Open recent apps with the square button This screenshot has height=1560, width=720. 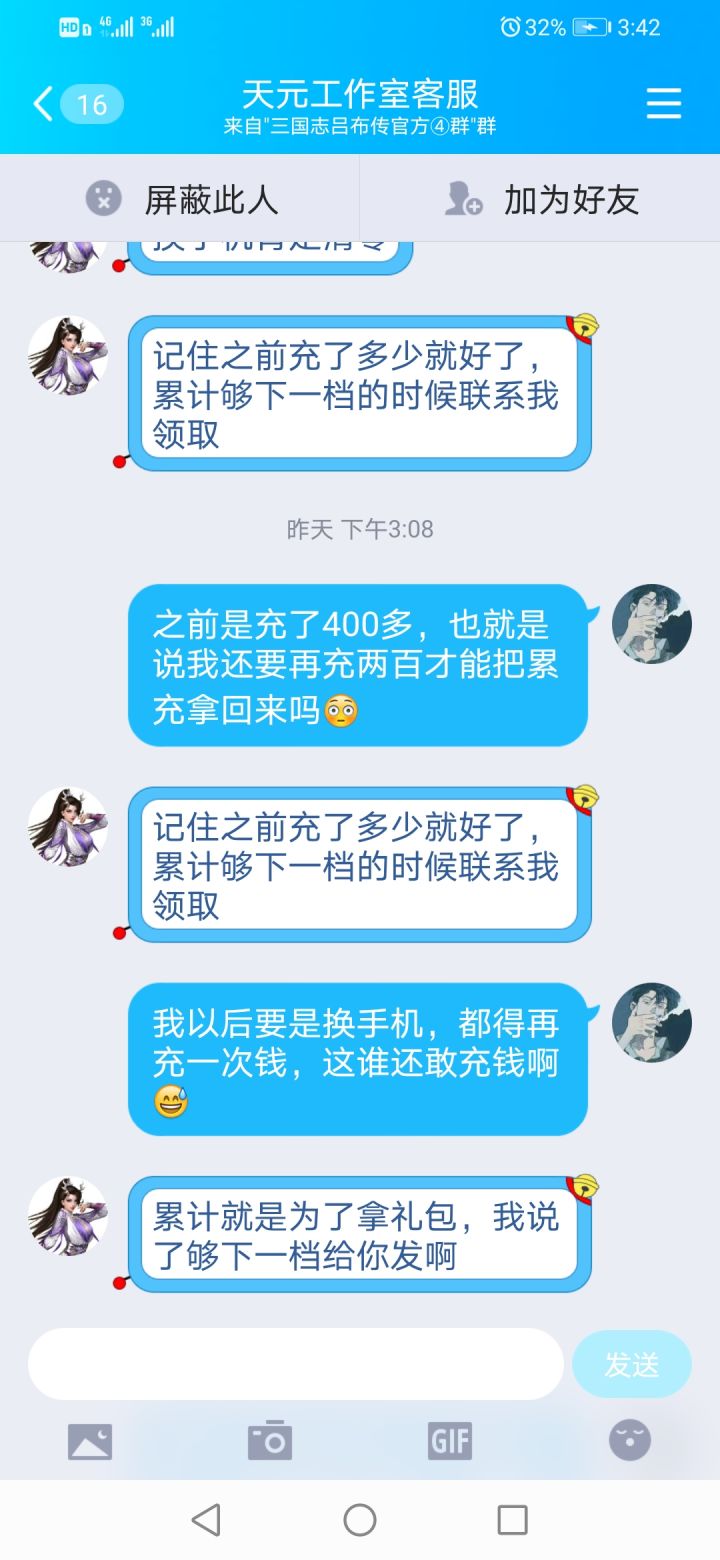(512, 1522)
